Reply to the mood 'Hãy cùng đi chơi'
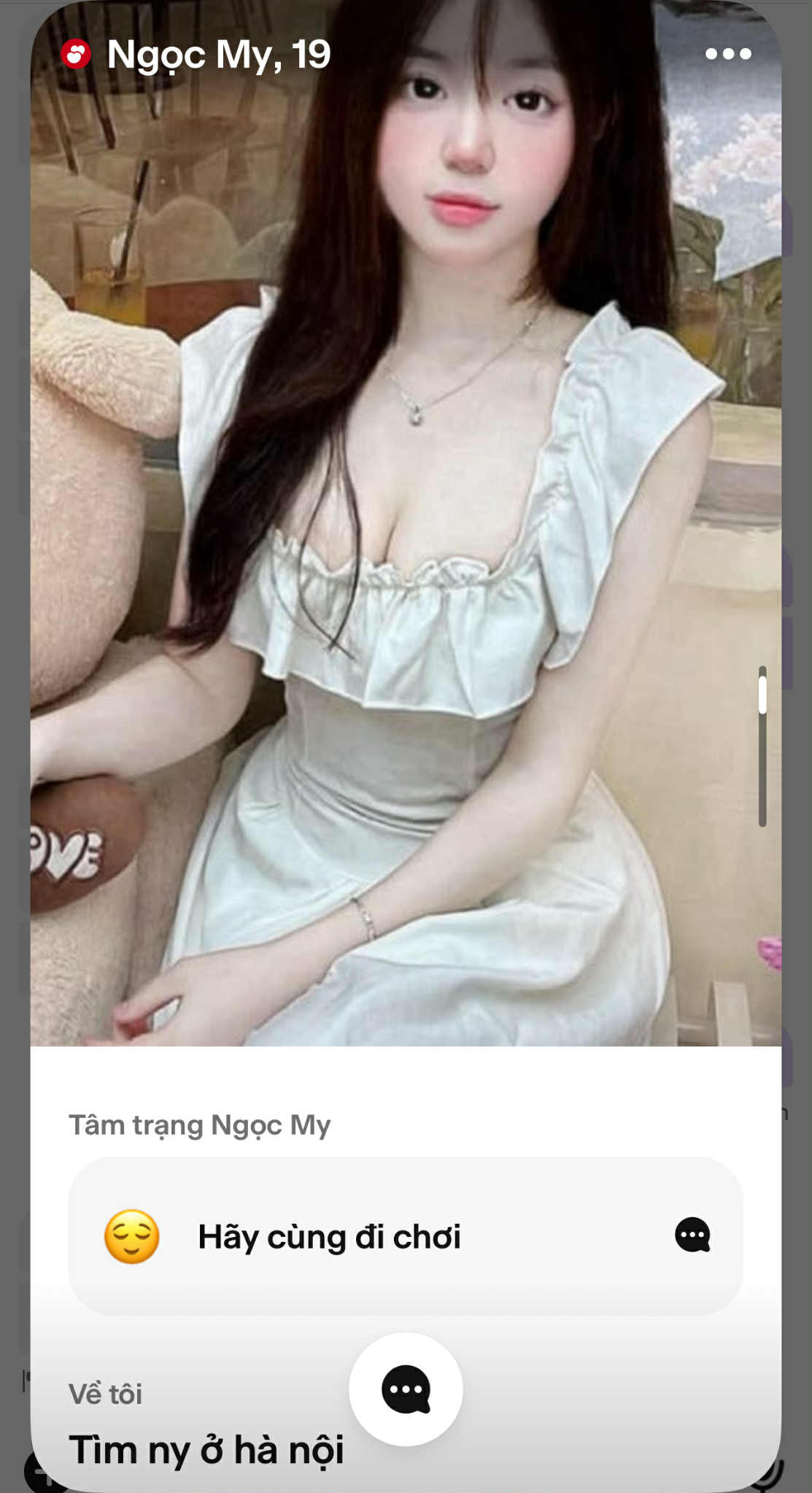The image size is (812, 1493). click(x=692, y=1235)
